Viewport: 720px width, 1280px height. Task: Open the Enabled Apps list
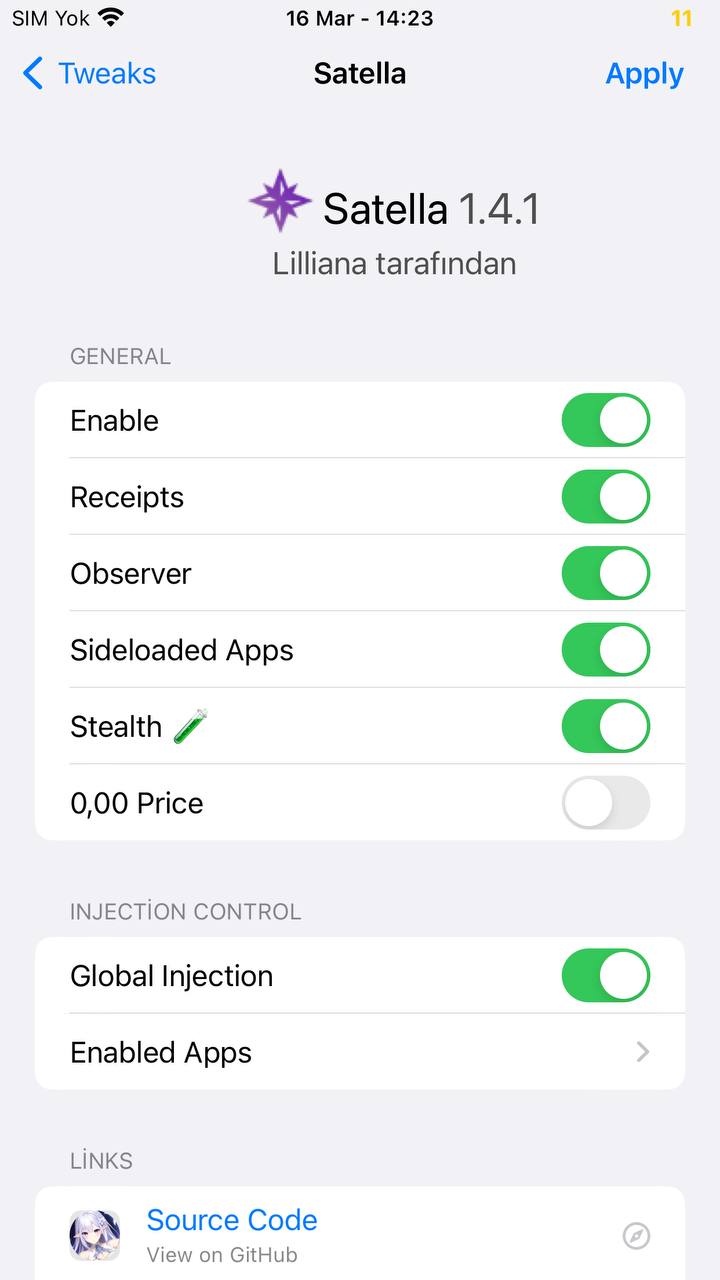[x=360, y=1052]
